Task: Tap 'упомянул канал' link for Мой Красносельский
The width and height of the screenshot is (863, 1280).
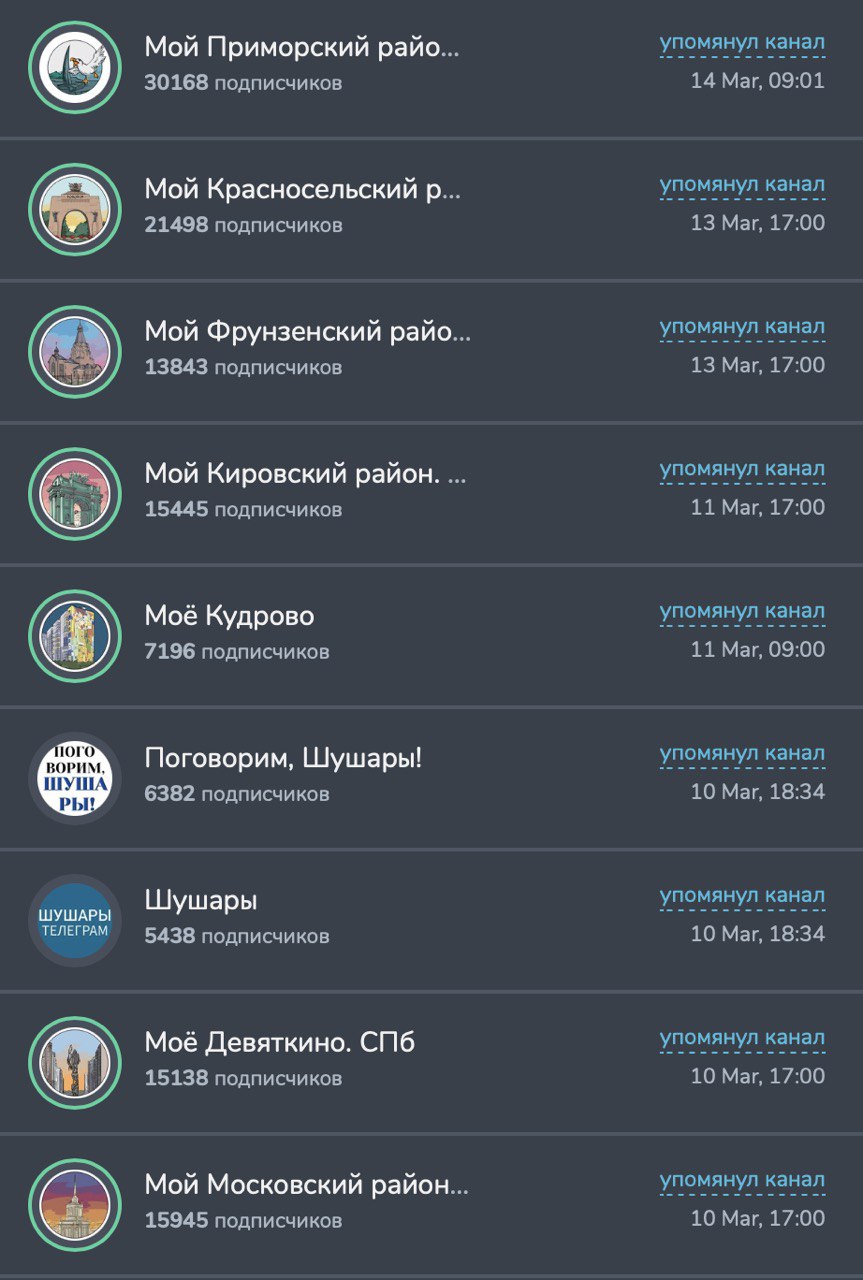Action: [742, 185]
